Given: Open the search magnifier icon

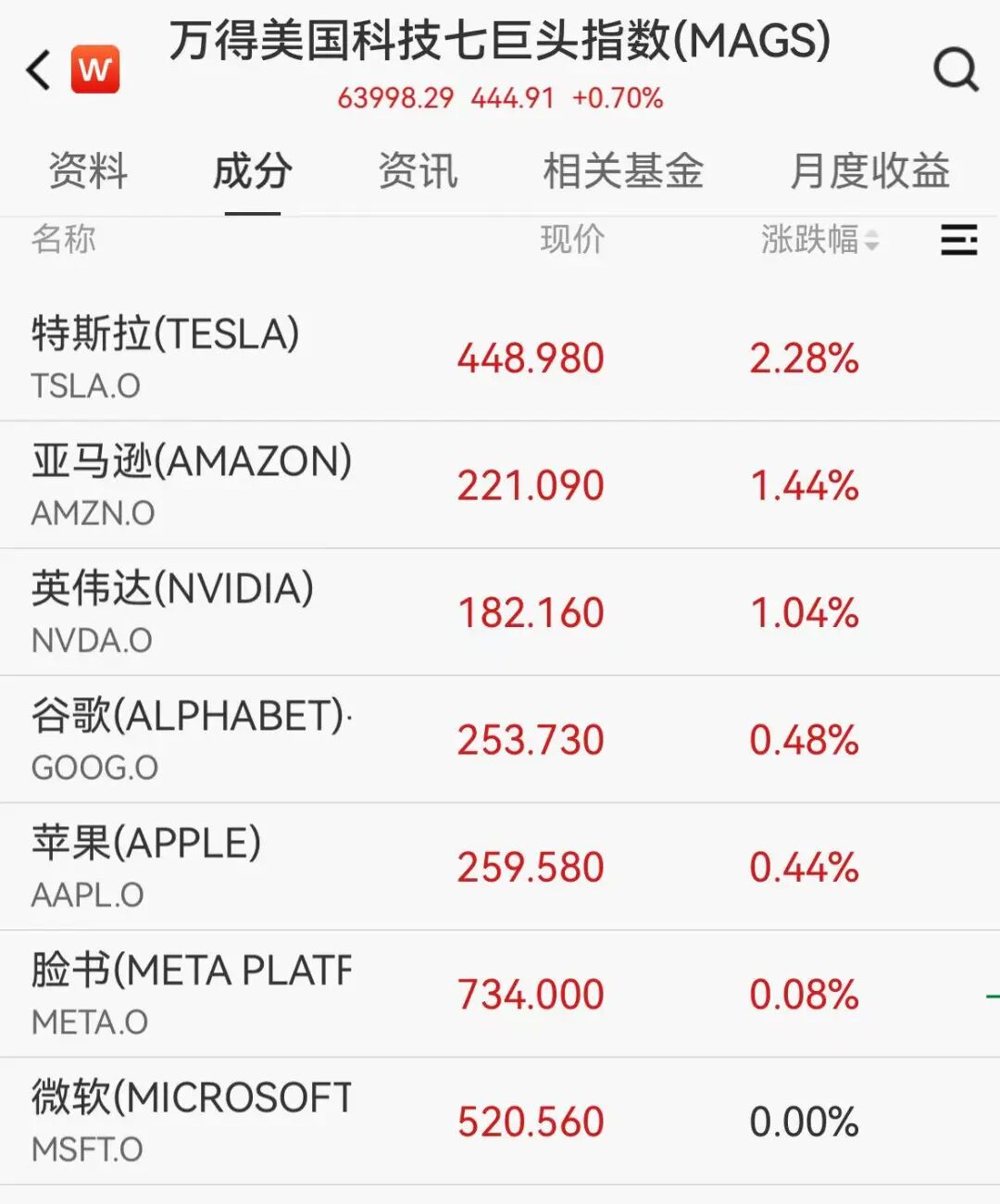Looking at the screenshot, I should click(955, 69).
